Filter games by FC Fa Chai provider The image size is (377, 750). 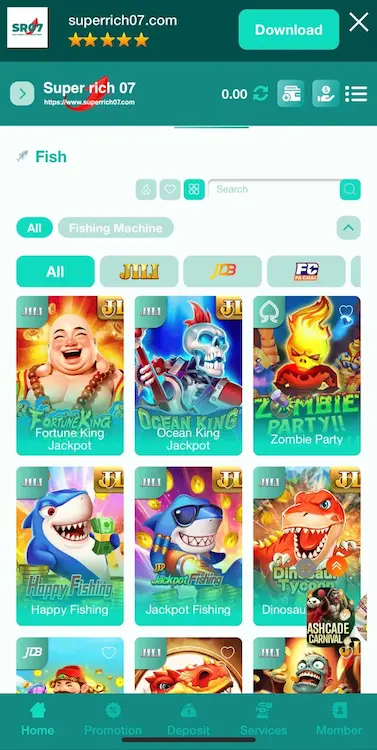(306, 271)
